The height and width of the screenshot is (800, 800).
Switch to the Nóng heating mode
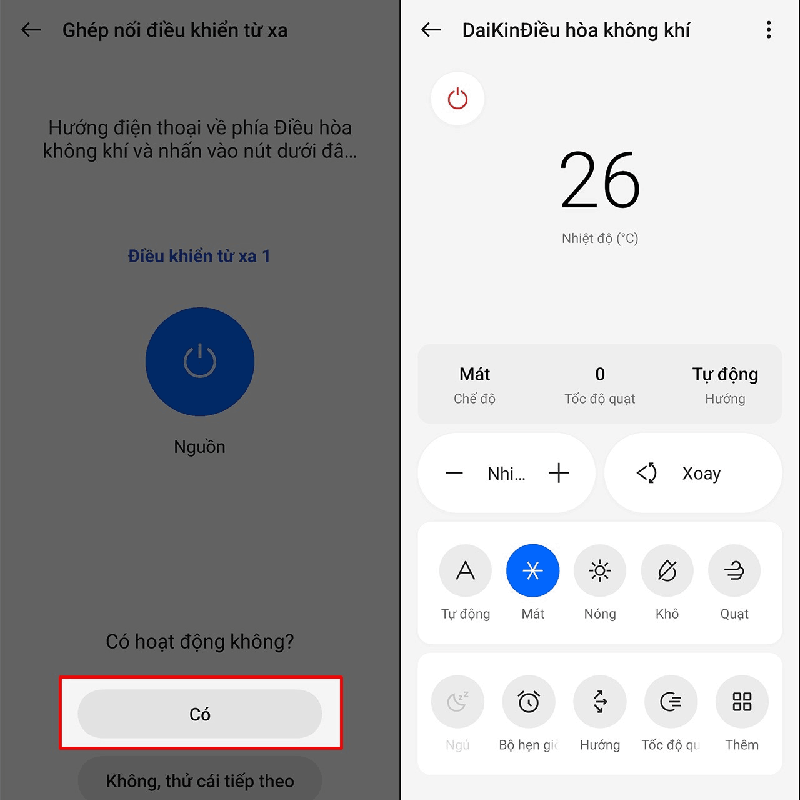(x=600, y=571)
